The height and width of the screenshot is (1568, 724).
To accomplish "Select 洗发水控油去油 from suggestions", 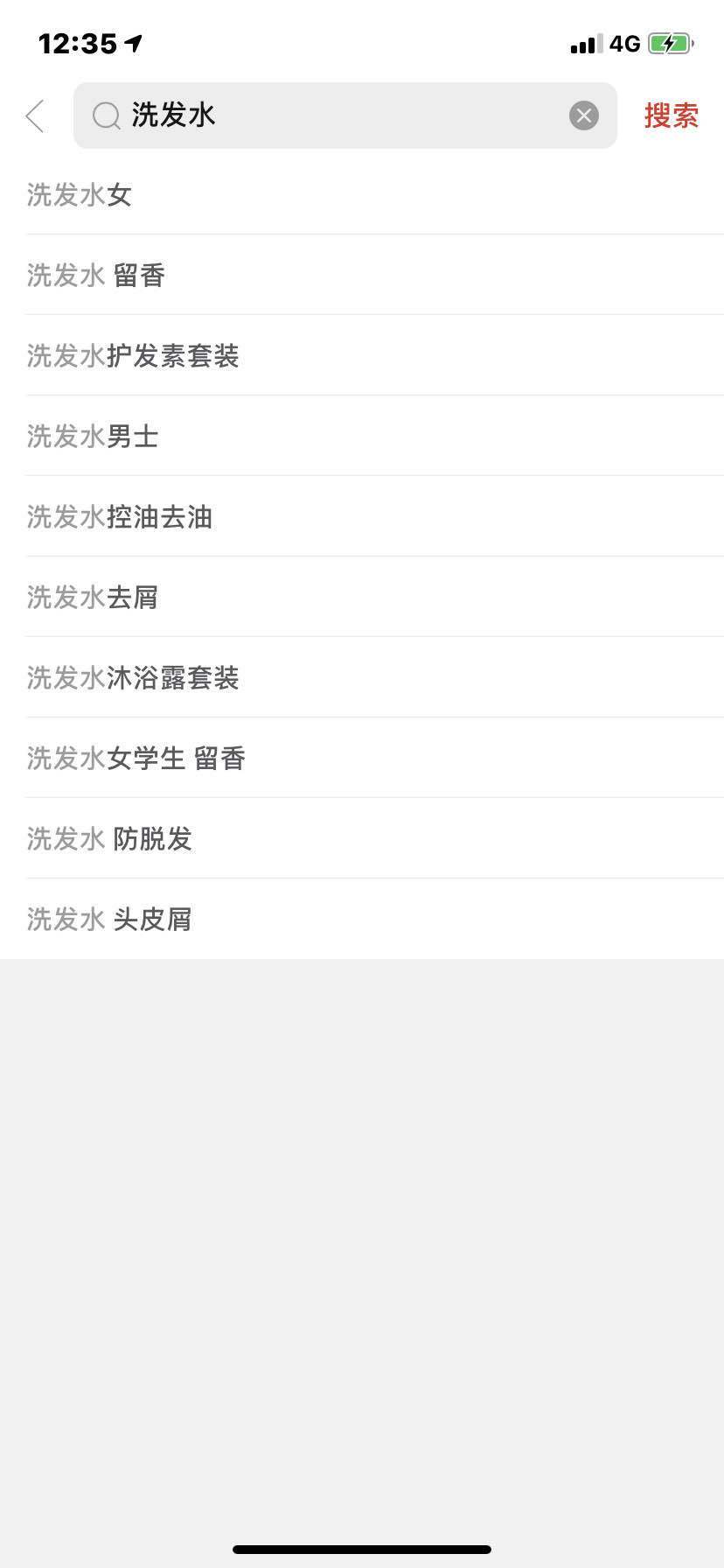I will [x=362, y=516].
